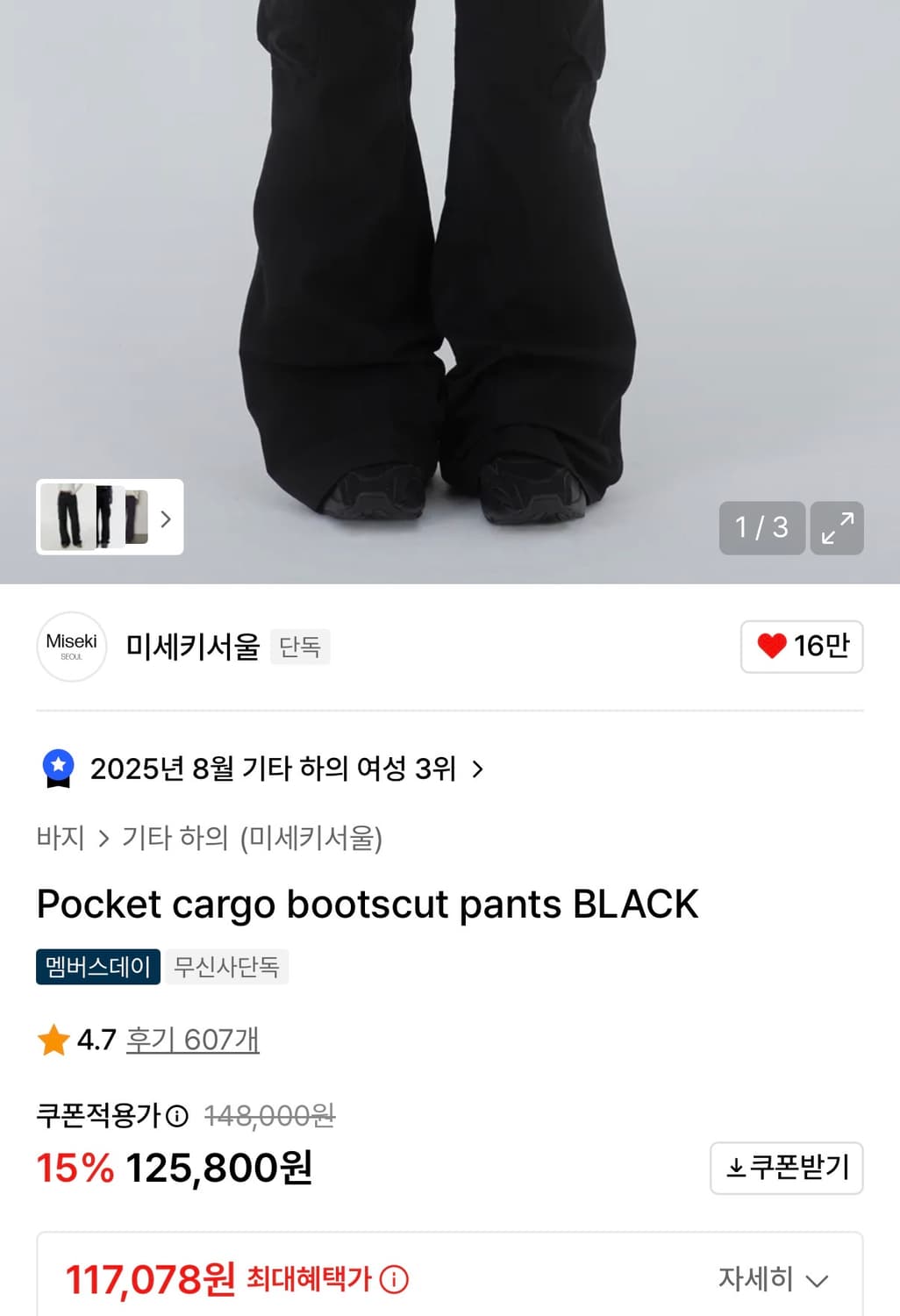Expand the product image to fullscreen
Viewport: 900px width, 1316px height.
[837, 528]
